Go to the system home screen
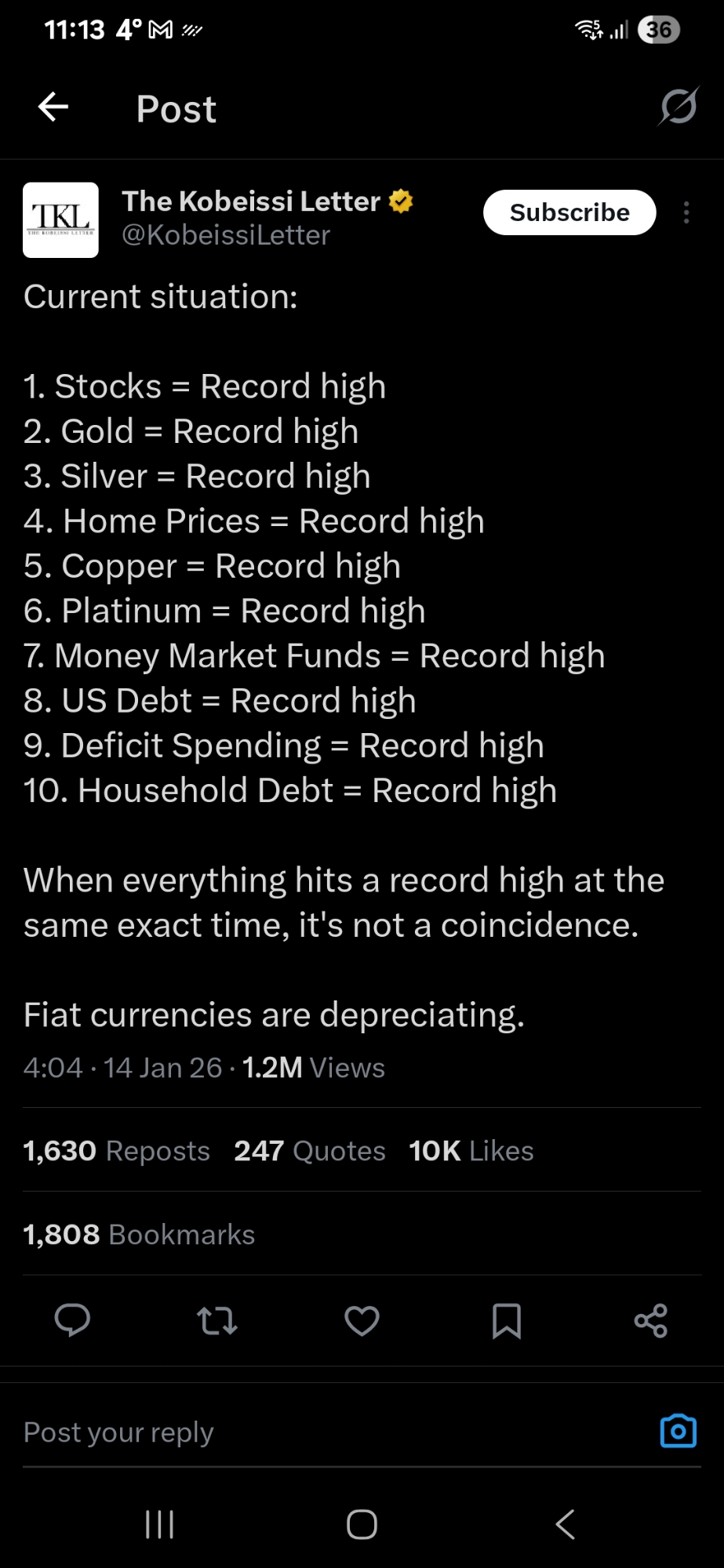Image resolution: width=724 pixels, height=1568 pixels. (362, 1525)
